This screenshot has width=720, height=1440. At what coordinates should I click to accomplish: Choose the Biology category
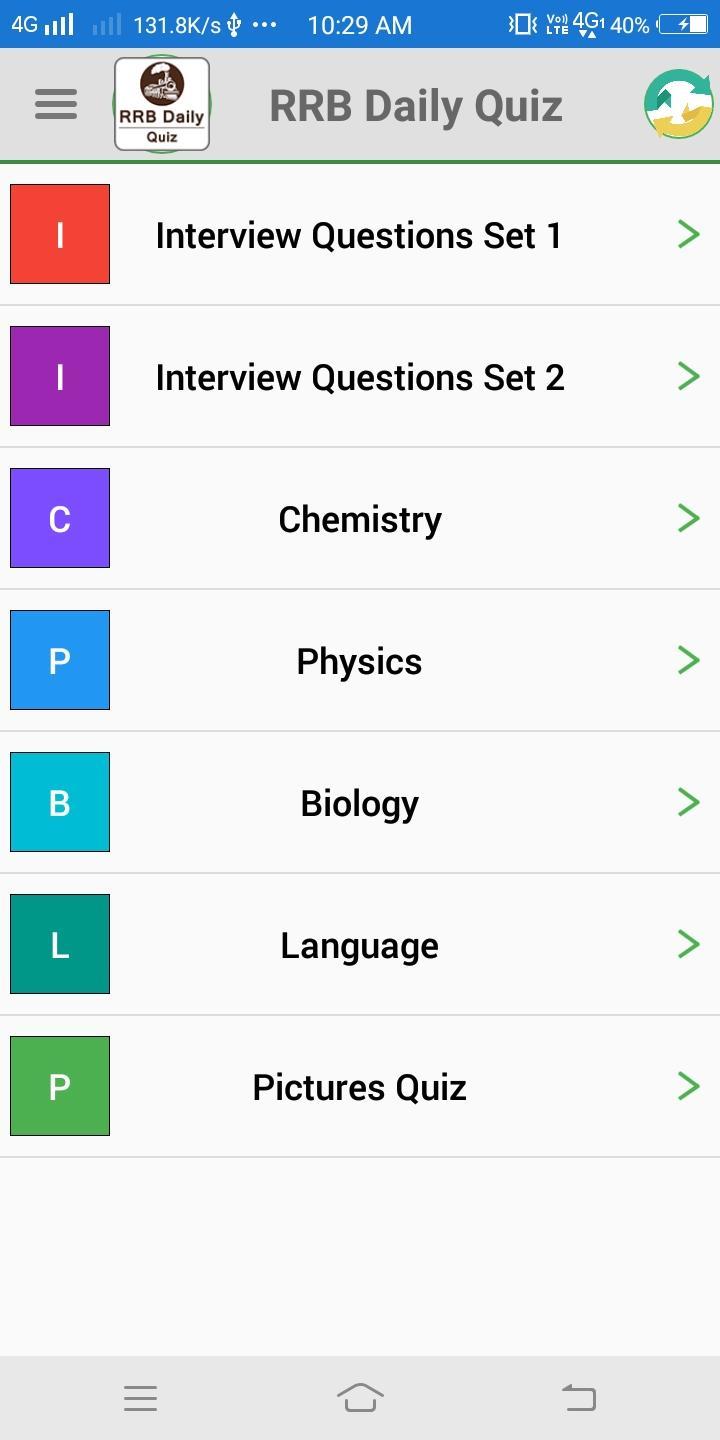click(360, 803)
